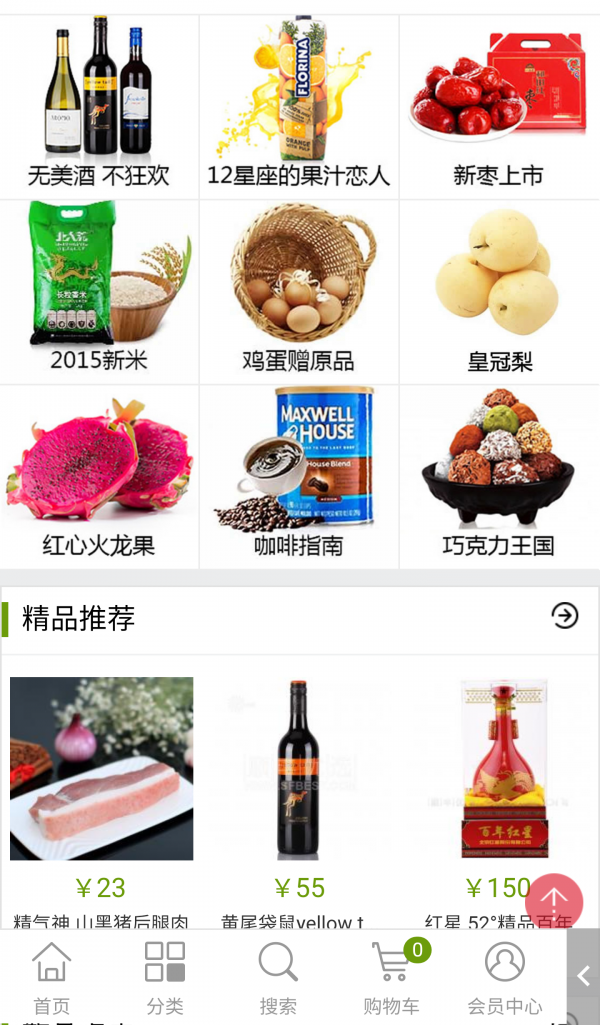The image size is (600, 1025).
Task: Open the 咖啡指南 coffee tile
Action: pyautogui.click(x=299, y=476)
